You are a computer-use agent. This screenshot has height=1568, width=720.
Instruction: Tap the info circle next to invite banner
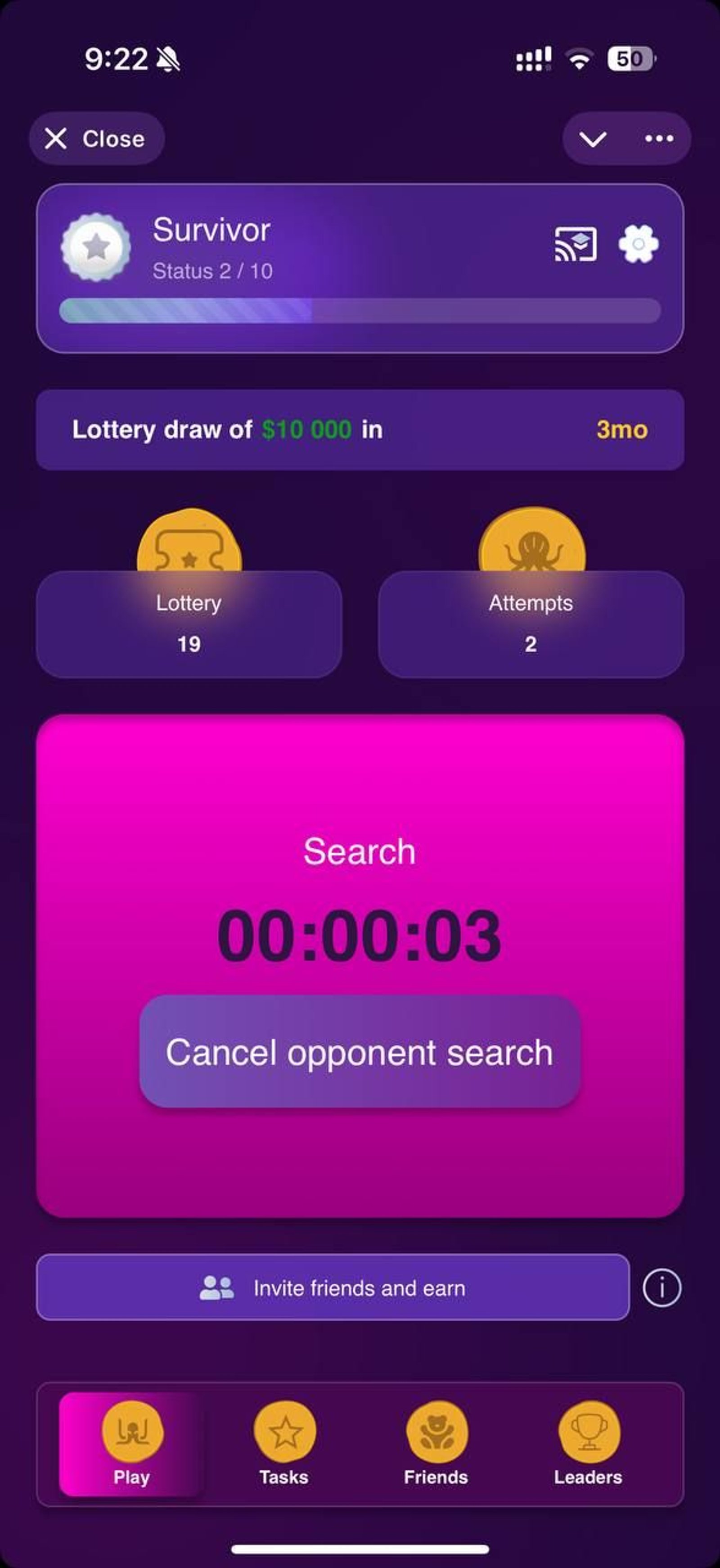(663, 1288)
